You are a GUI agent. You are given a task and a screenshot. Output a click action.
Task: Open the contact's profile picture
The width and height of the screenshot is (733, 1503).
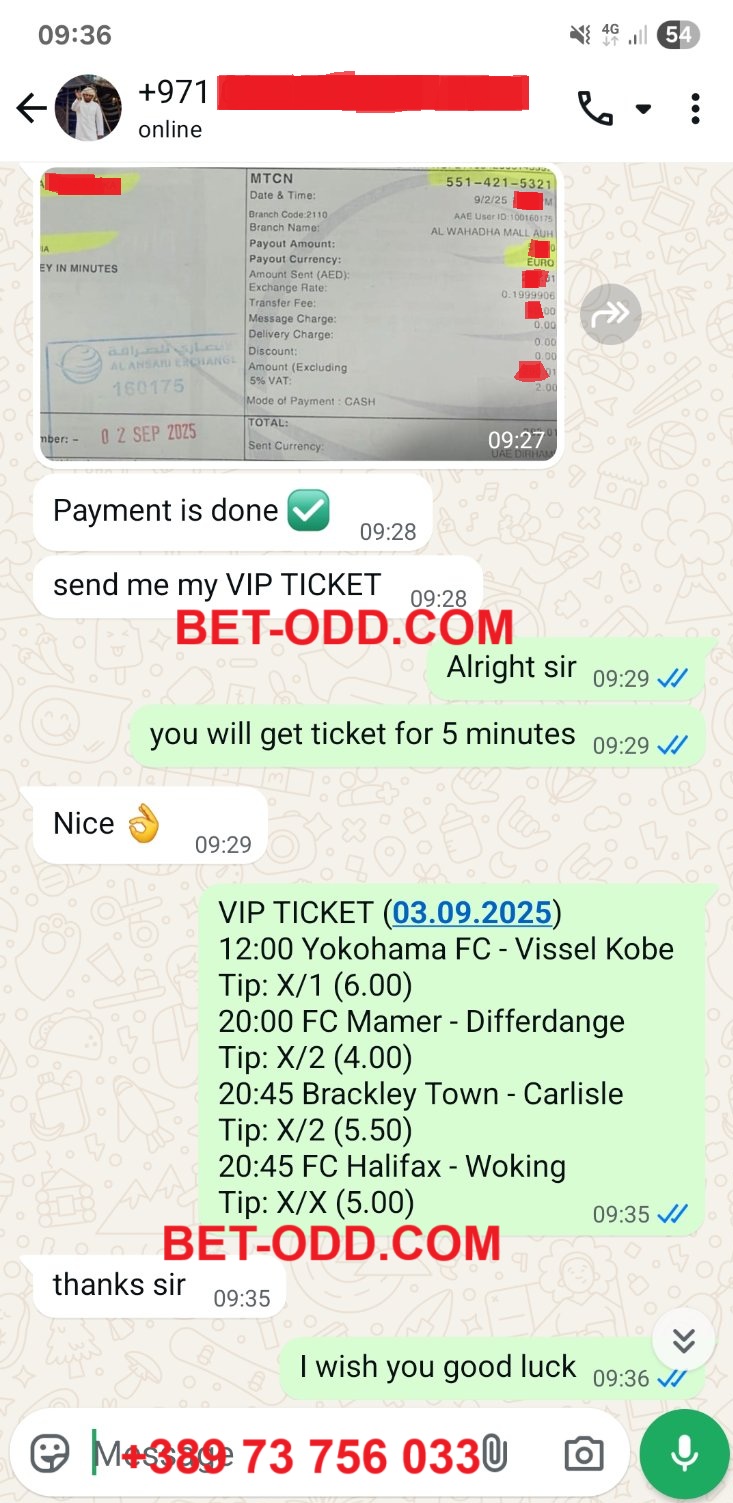point(88,108)
